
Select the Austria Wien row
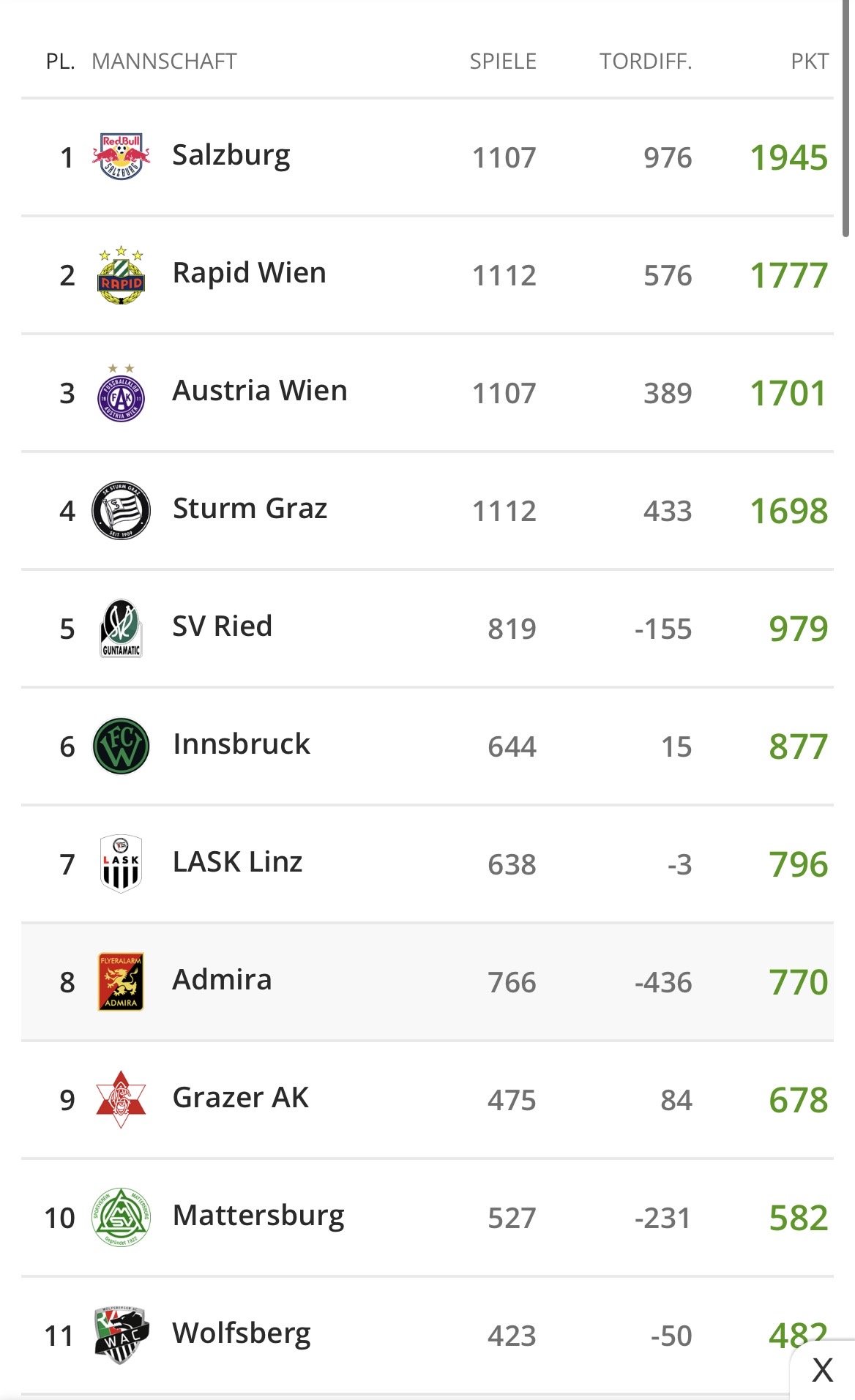(x=259, y=392)
